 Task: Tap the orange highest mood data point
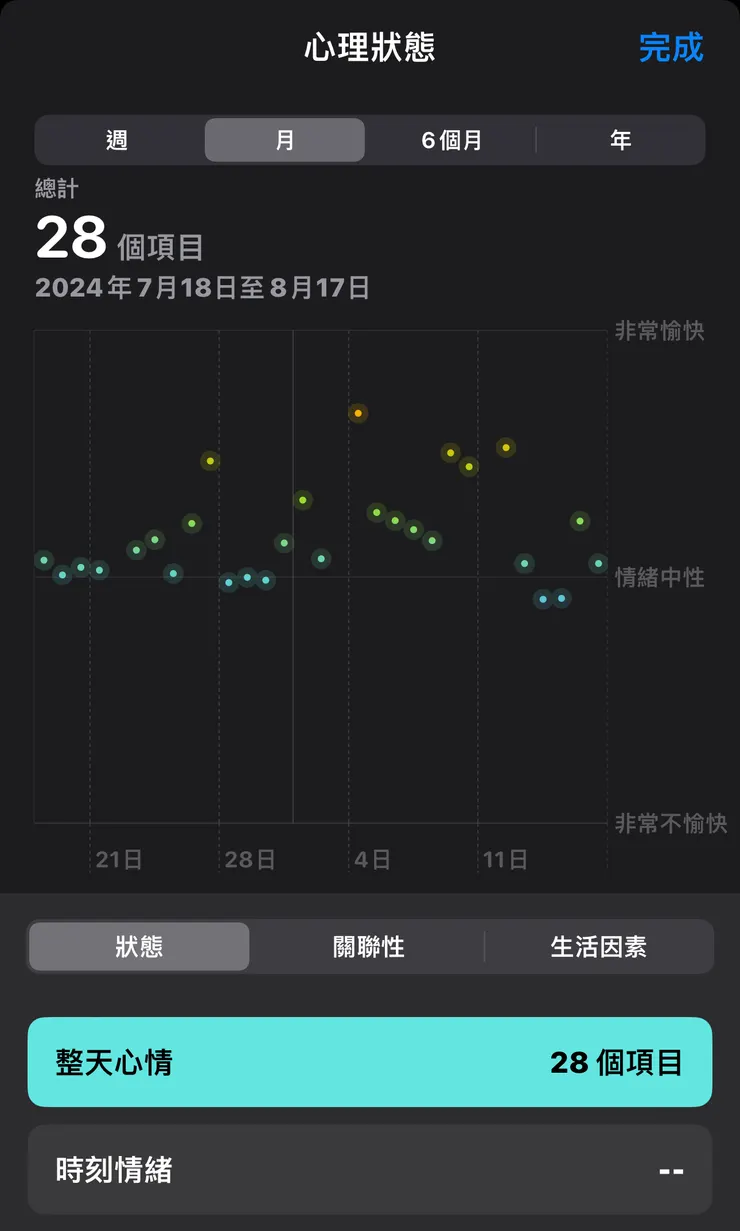coord(358,412)
